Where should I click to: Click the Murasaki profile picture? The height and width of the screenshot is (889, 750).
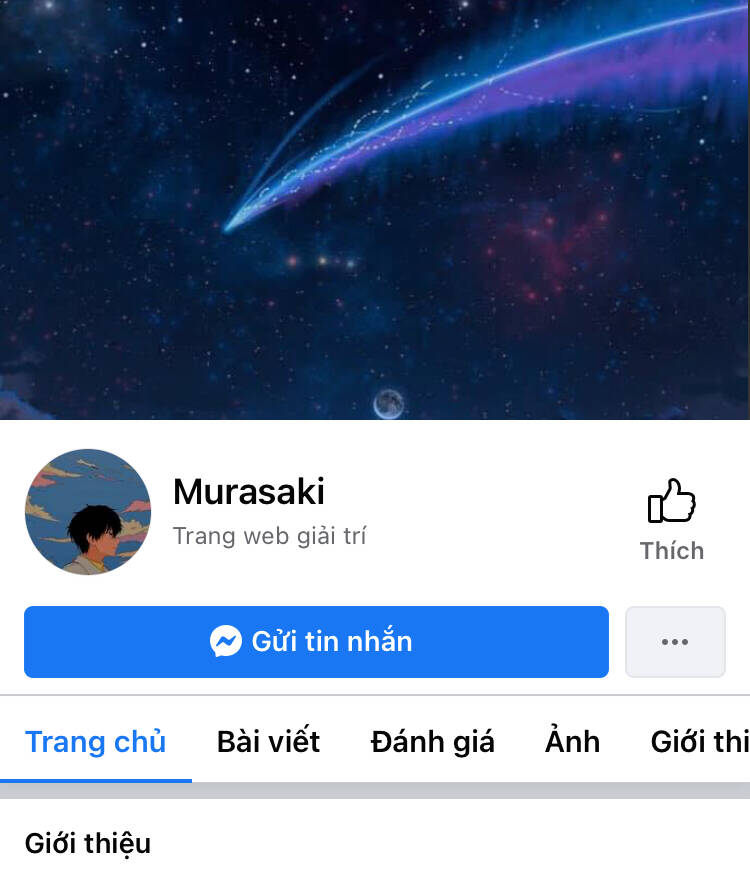87,512
